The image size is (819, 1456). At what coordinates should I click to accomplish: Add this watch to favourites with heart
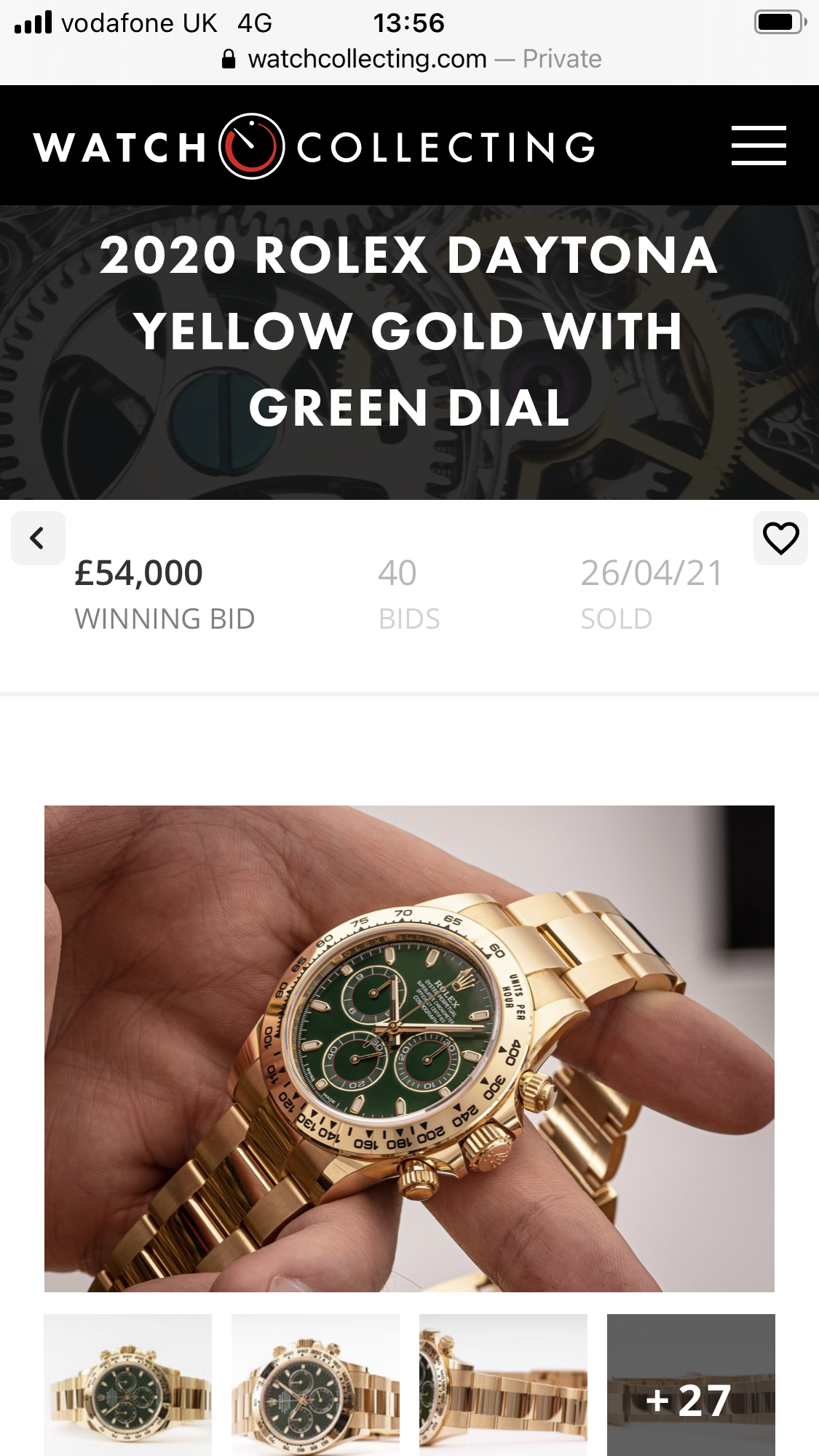[780, 538]
